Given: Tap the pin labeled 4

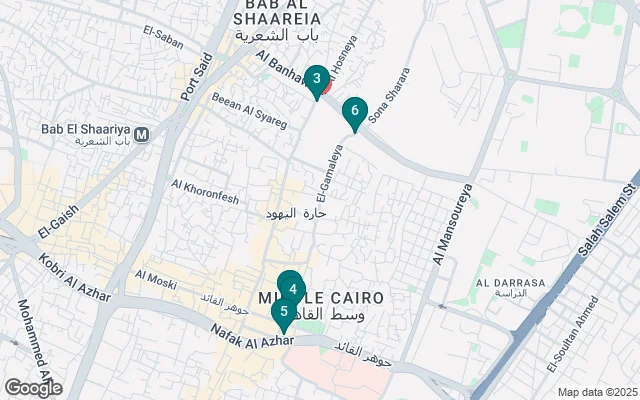Looking at the screenshot, I should tap(292, 286).
